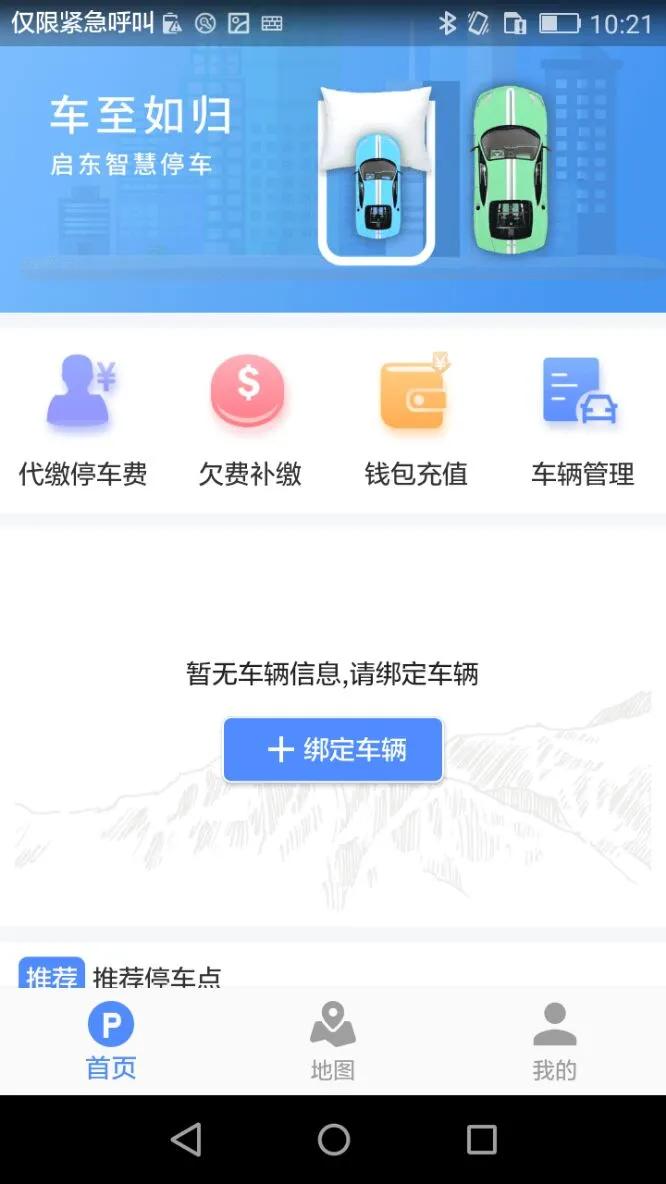This screenshot has width=666, height=1184.
Task: Go to the system home screen
Action: [333, 1139]
